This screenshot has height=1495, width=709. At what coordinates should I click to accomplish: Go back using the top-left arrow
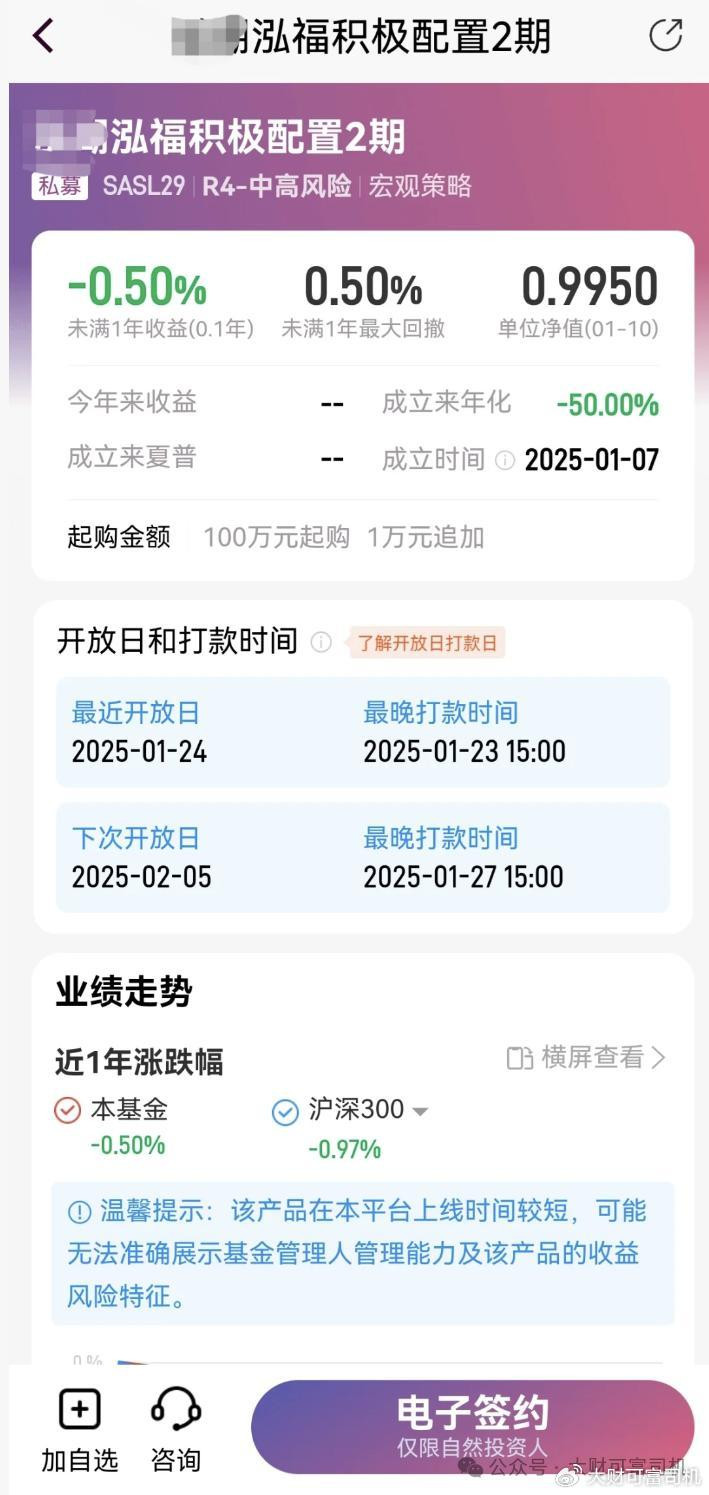point(43,36)
